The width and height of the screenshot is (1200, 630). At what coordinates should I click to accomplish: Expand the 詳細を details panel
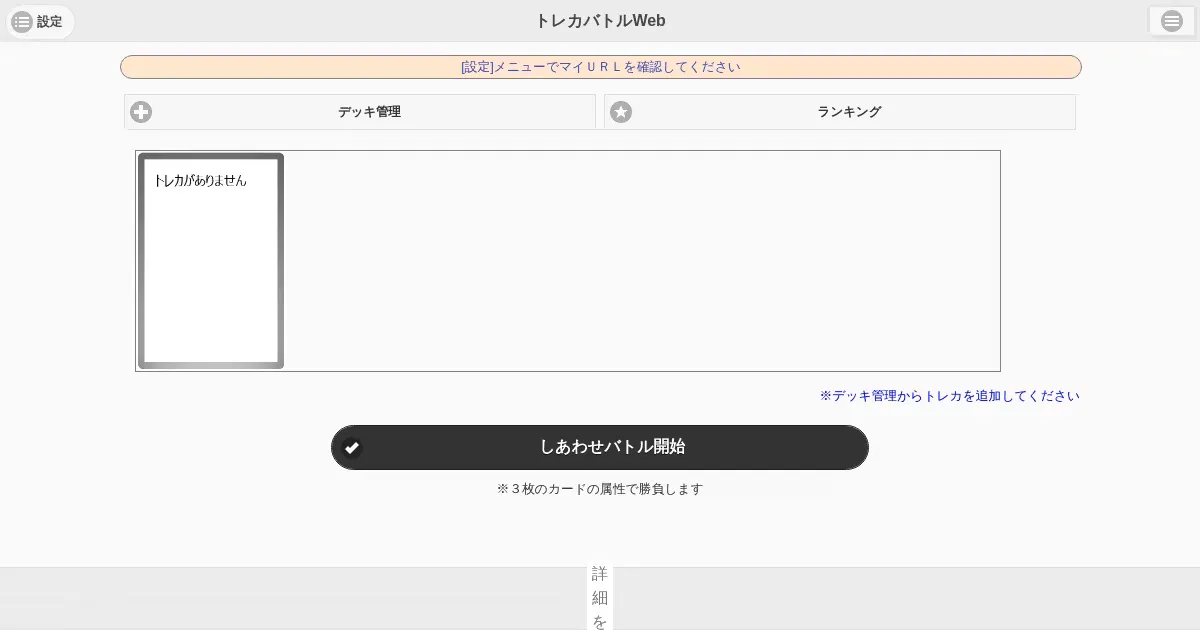[x=600, y=598]
